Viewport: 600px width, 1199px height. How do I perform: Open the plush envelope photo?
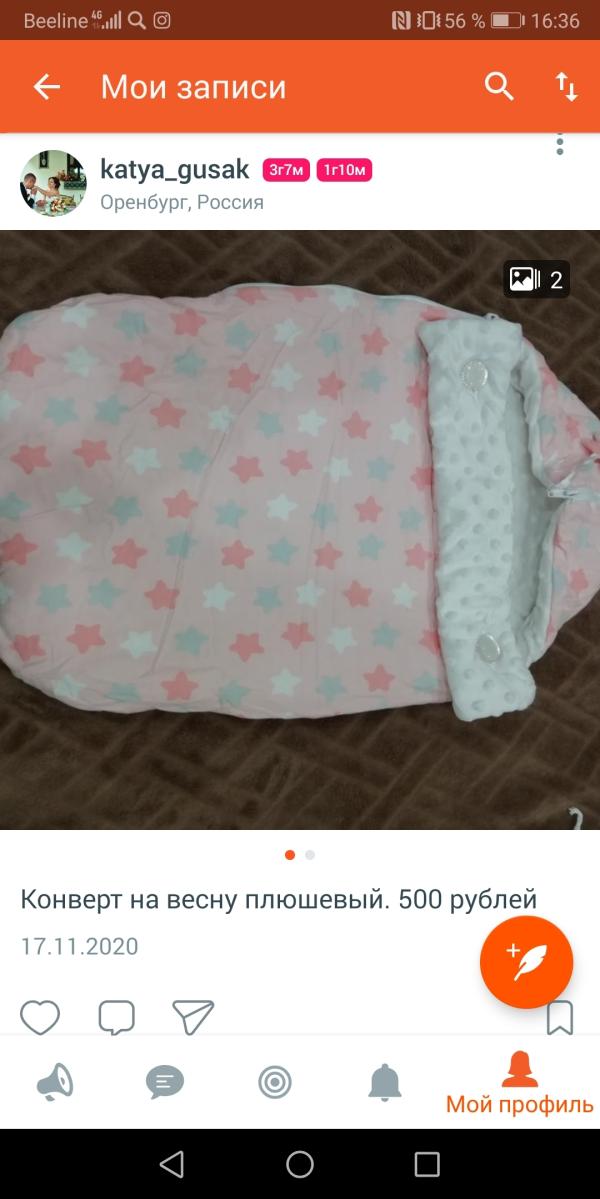pyautogui.click(x=300, y=530)
